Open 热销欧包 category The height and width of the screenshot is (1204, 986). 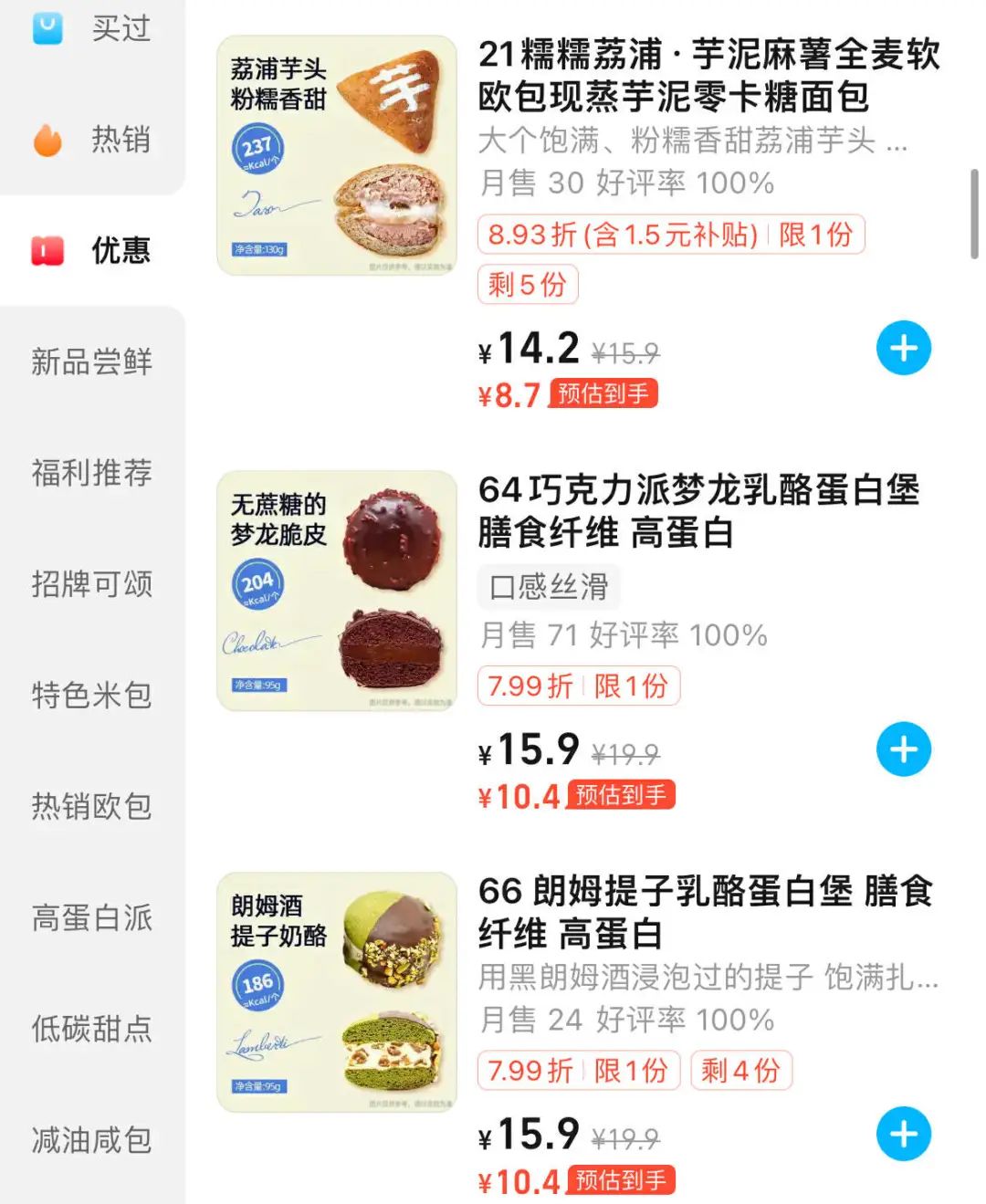[92, 807]
